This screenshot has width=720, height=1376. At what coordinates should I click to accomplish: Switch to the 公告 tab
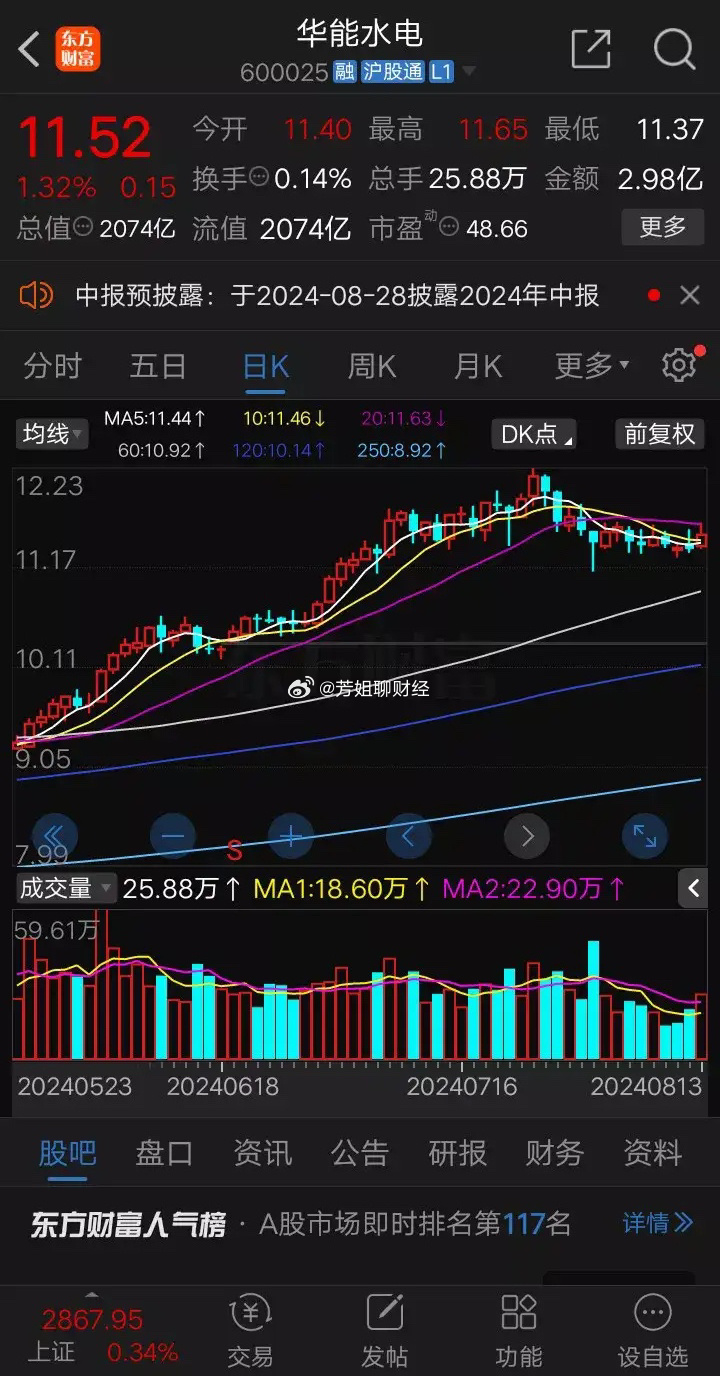click(x=359, y=1153)
